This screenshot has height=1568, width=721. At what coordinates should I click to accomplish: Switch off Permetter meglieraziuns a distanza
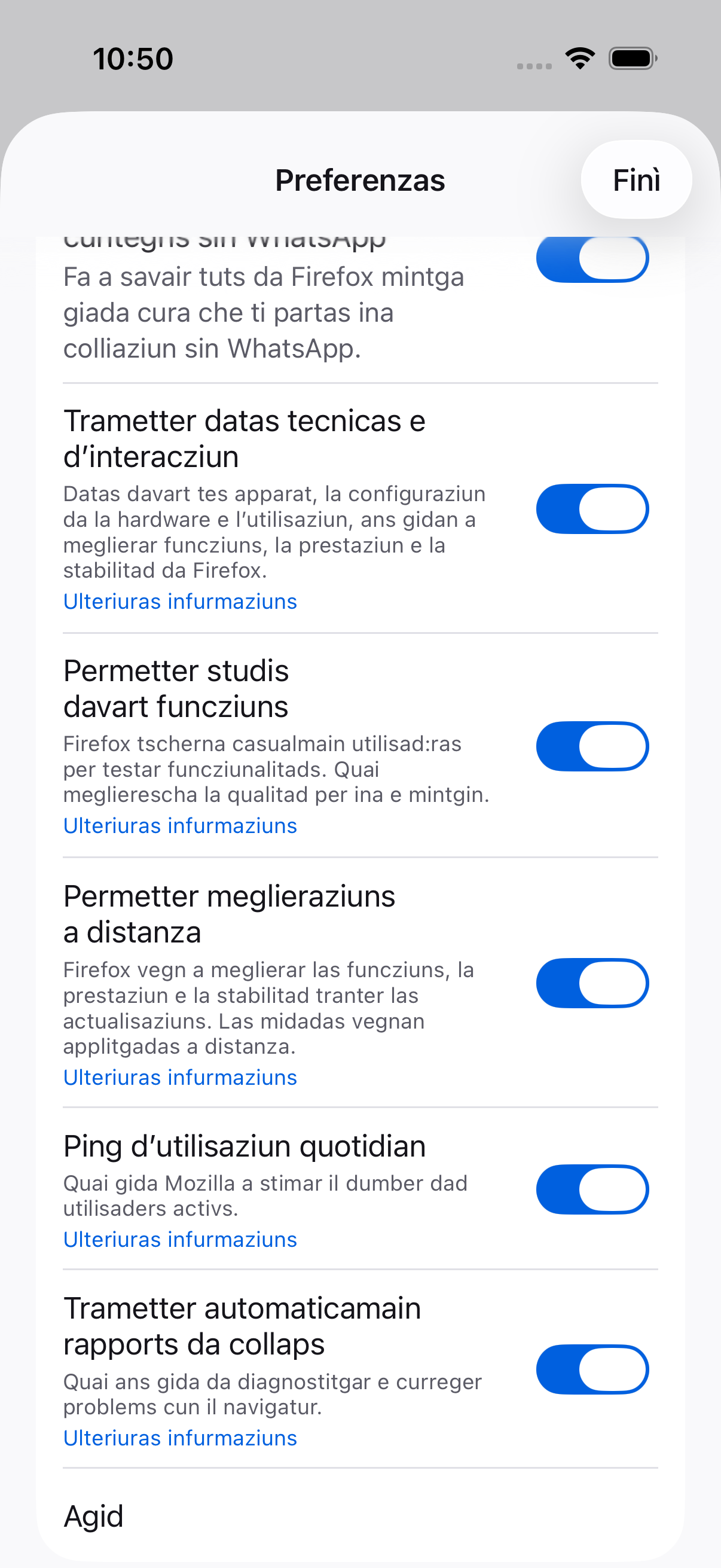(x=592, y=983)
